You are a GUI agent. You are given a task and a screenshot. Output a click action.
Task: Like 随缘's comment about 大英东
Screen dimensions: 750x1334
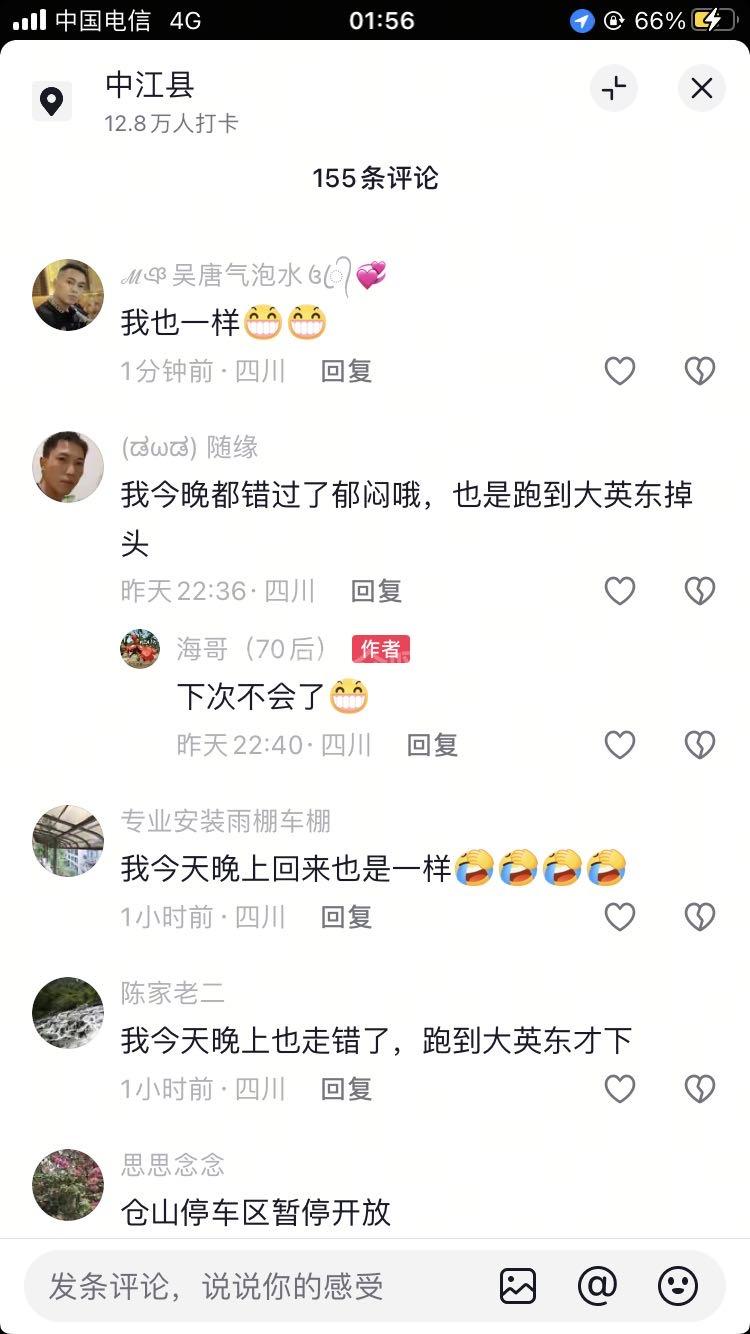(620, 591)
